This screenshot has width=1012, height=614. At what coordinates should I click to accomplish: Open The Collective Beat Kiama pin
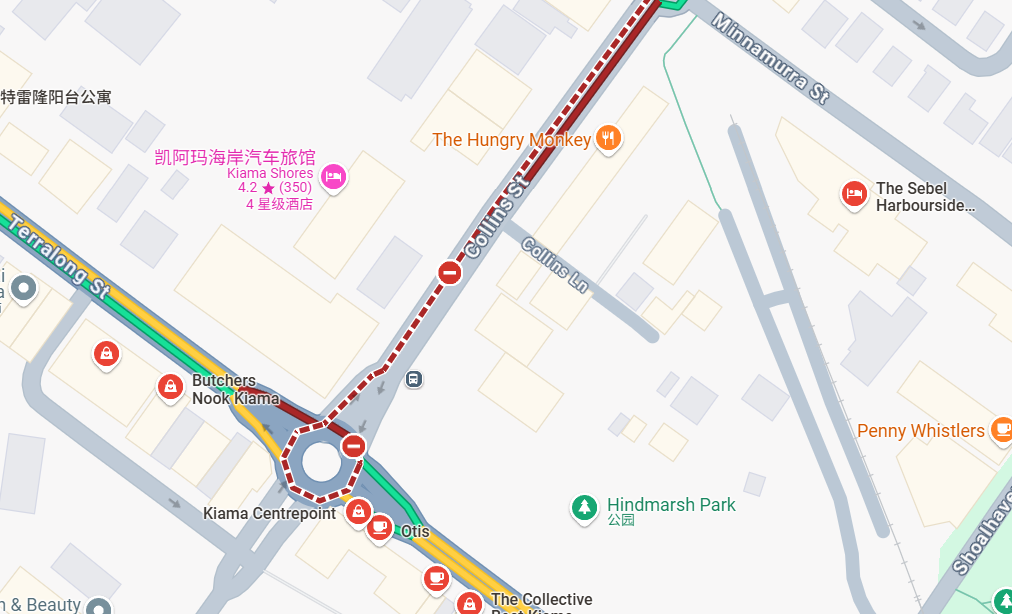(469, 603)
